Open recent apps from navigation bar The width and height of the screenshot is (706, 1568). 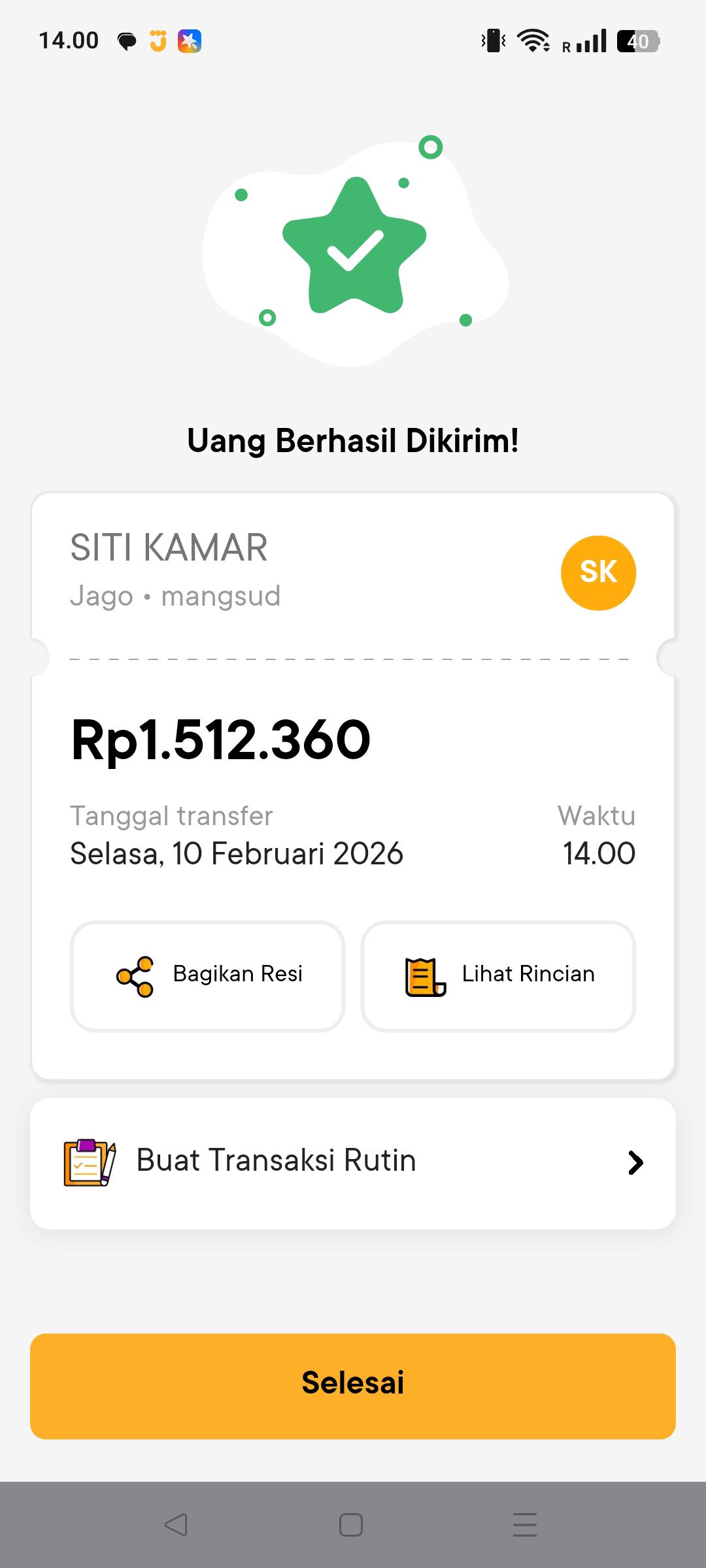525,1525
